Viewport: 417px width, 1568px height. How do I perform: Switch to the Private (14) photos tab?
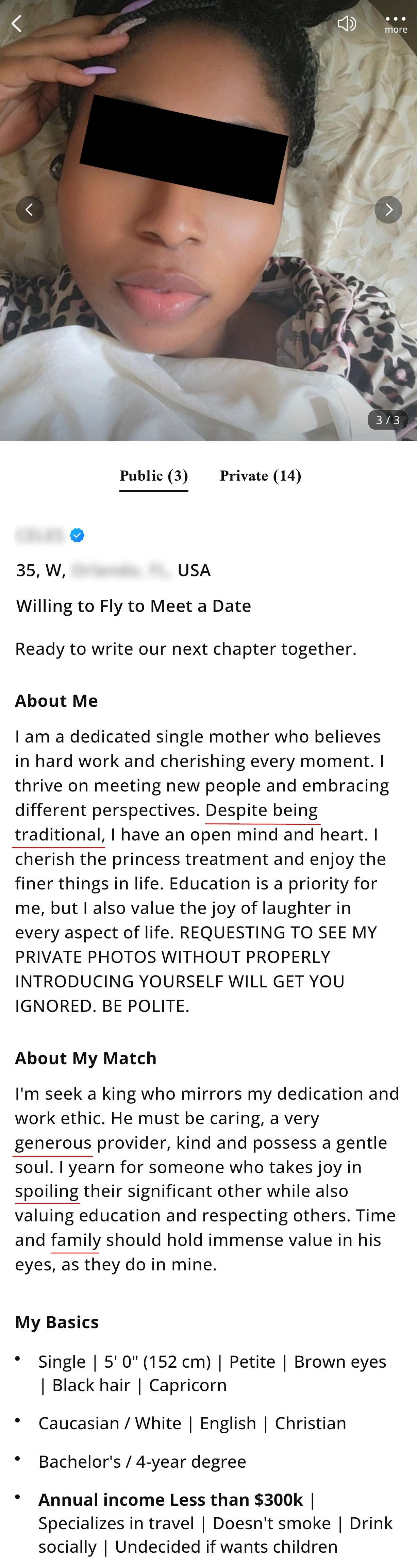point(260,476)
